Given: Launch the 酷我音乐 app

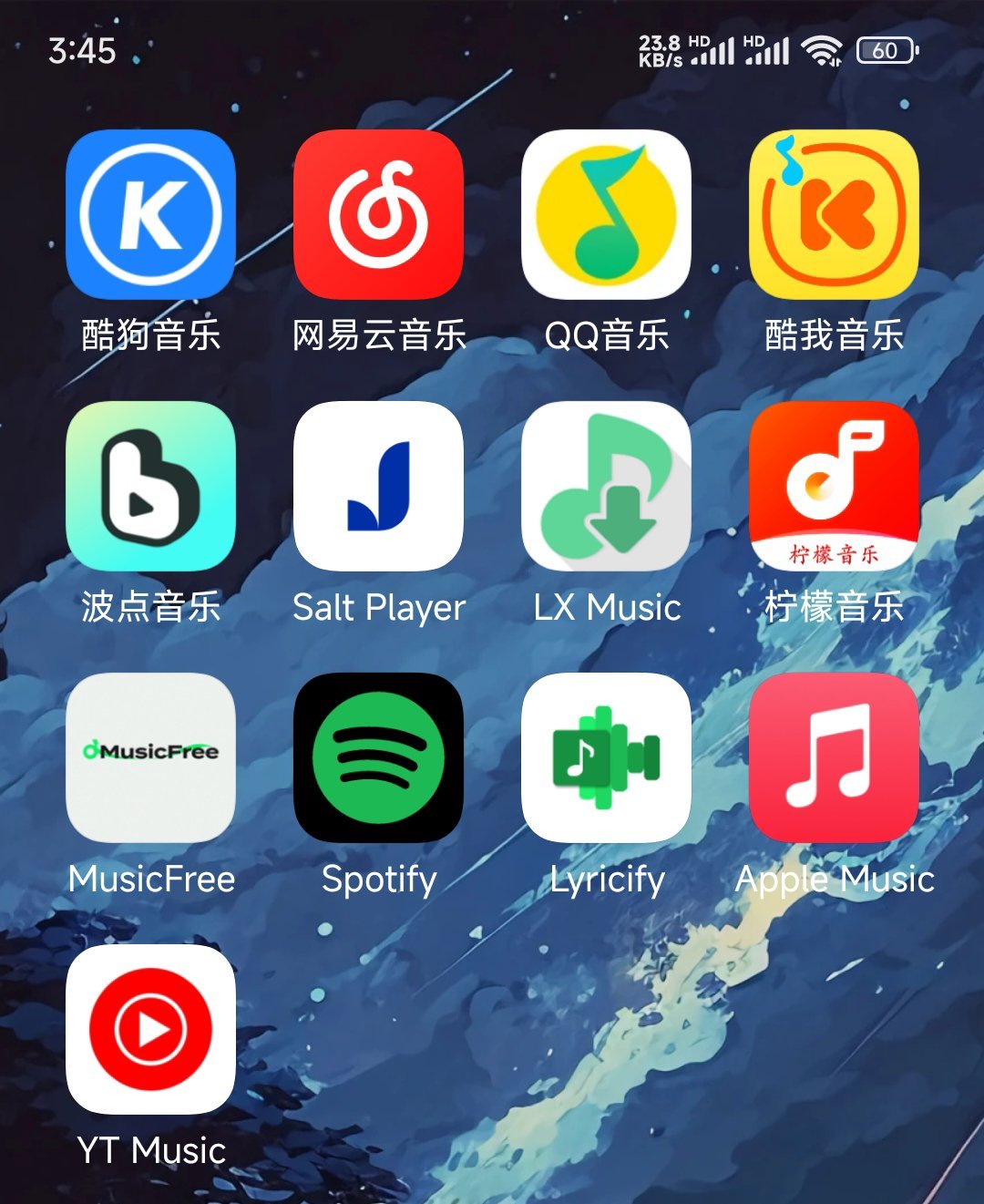Looking at the screenshot, I should point(834,214).
